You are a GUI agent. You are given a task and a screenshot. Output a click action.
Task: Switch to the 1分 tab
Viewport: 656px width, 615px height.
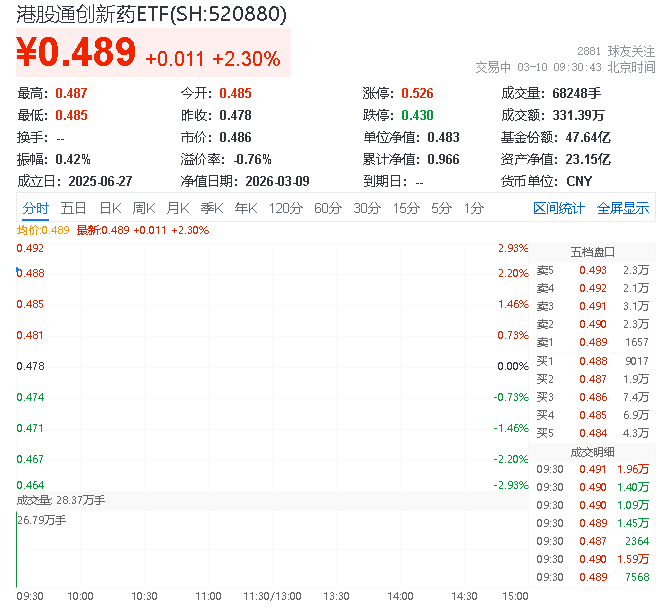click(x=474, y=208)
